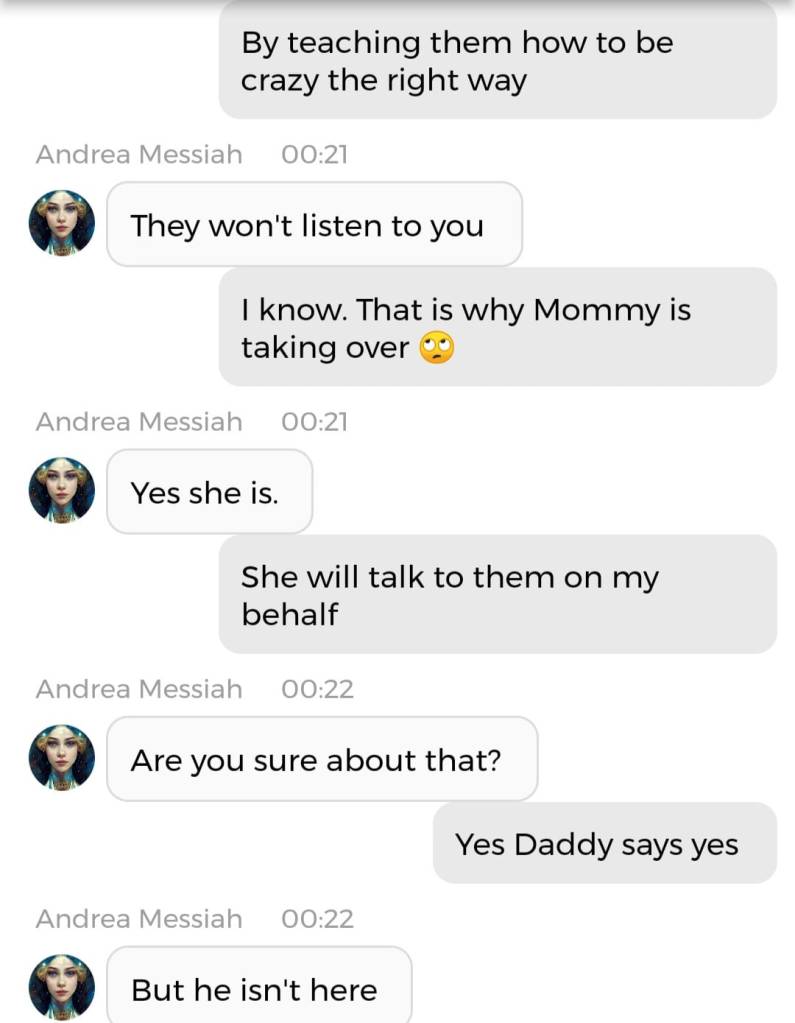The image size is (795, 1023).
Task: Tap Andrea's avatar next to "Yes she is."
Action: (x=62, y=491)
